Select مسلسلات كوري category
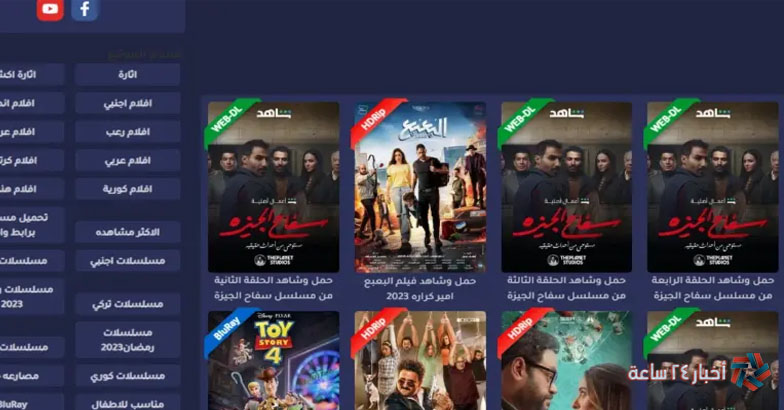Image resolution: width=784 pixels, height=410 pixels. click(127, 376)
